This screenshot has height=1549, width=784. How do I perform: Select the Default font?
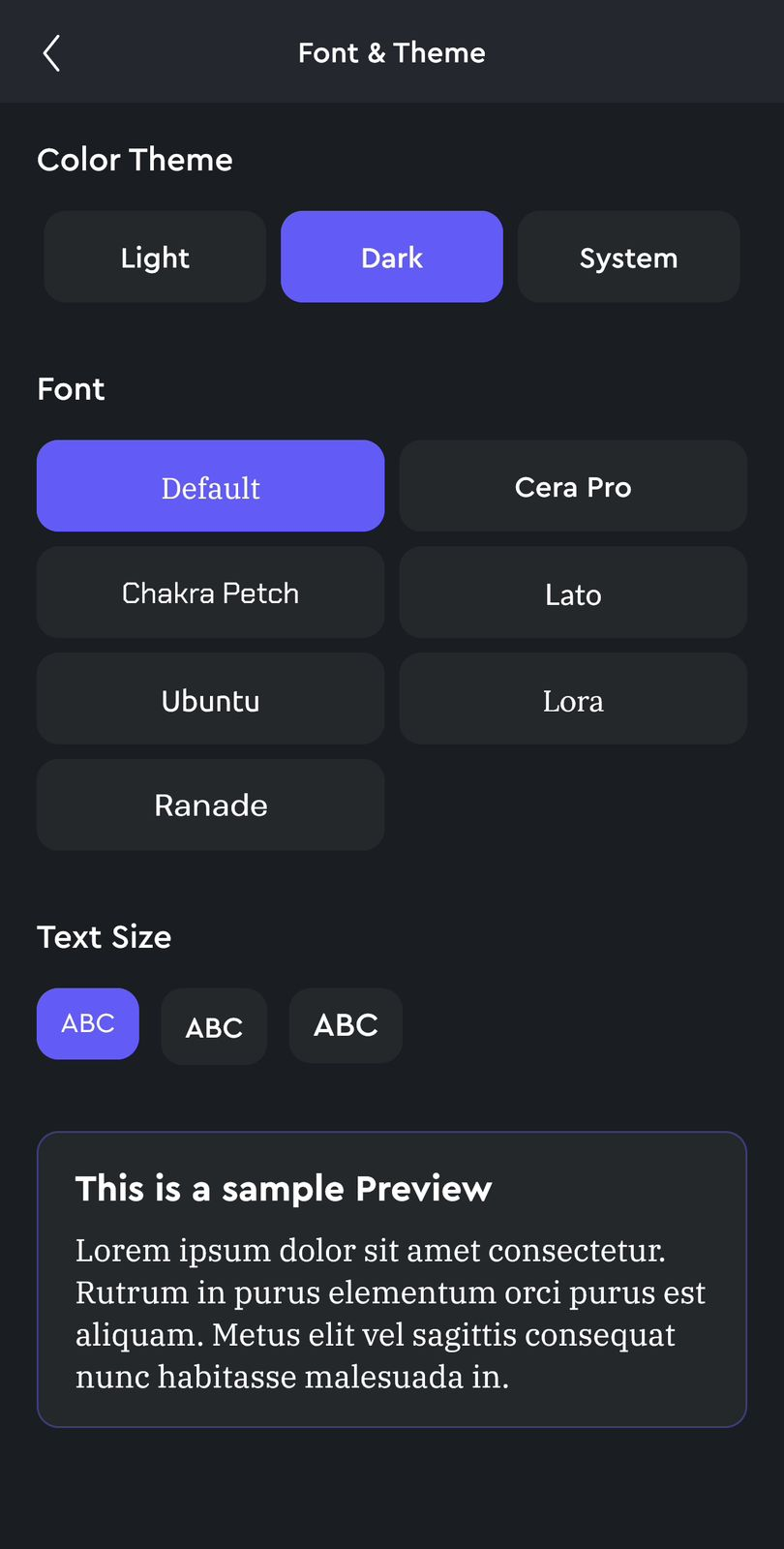tap(211, 486)
